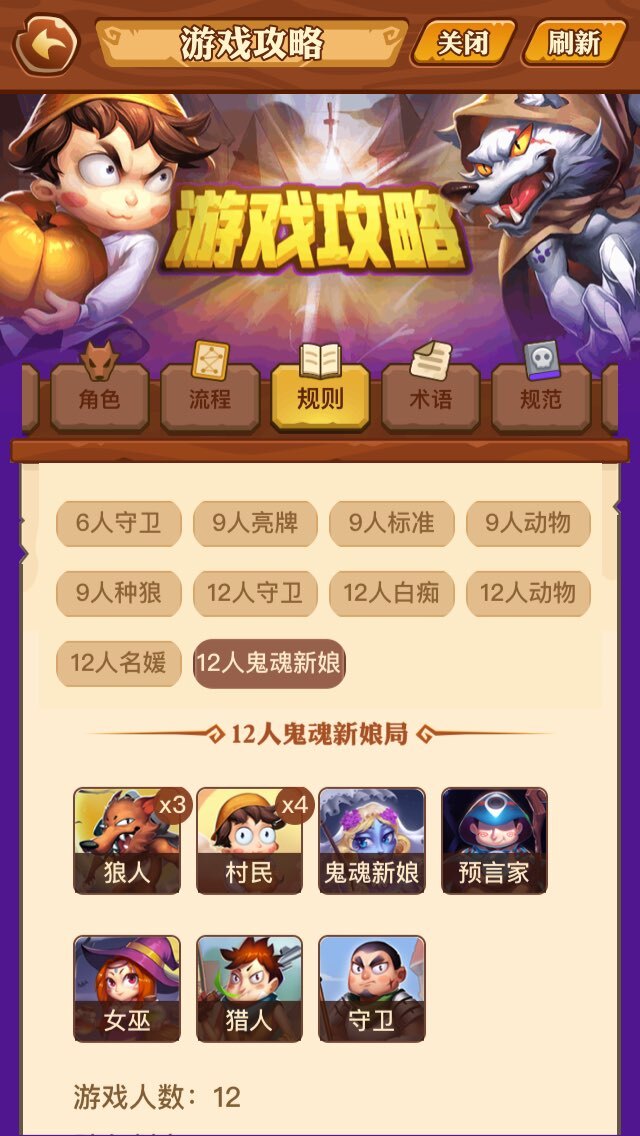Show rules for 12人名媛
This screenshot has width=640, height=1136.
(x=118, y=663)
